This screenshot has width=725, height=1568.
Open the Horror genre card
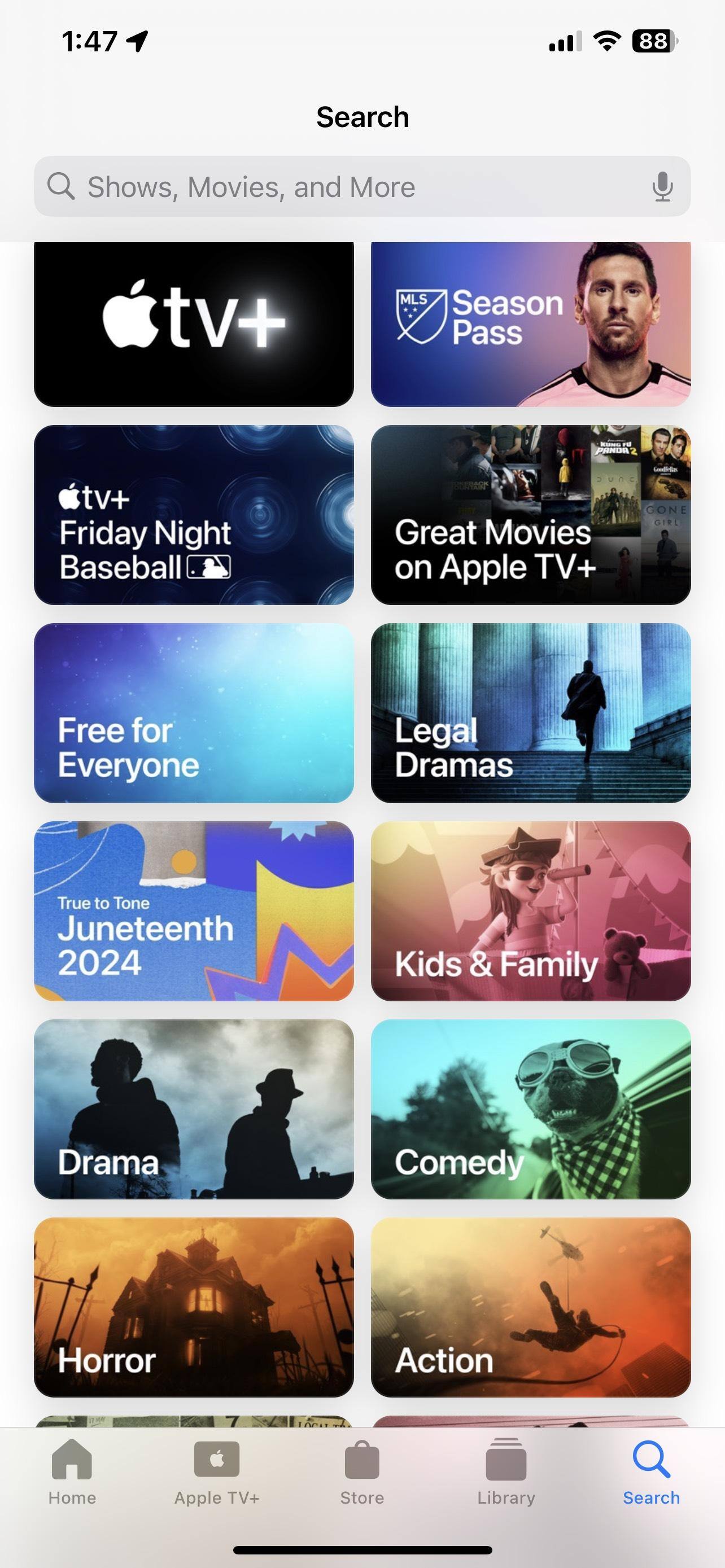point(194,1307)
